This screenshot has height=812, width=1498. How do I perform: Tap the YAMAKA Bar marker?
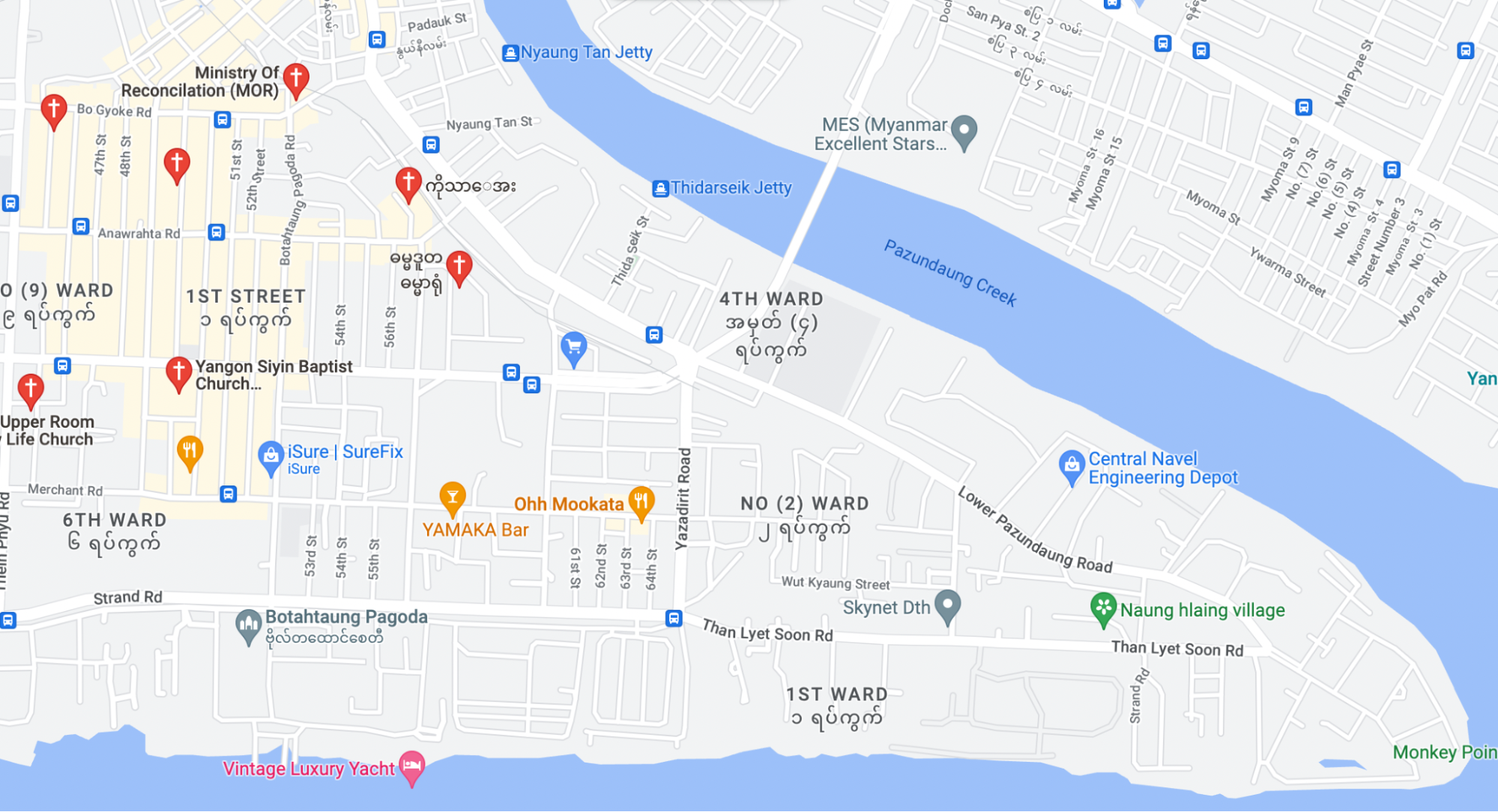pyautogui.click(x=452, y=497)
